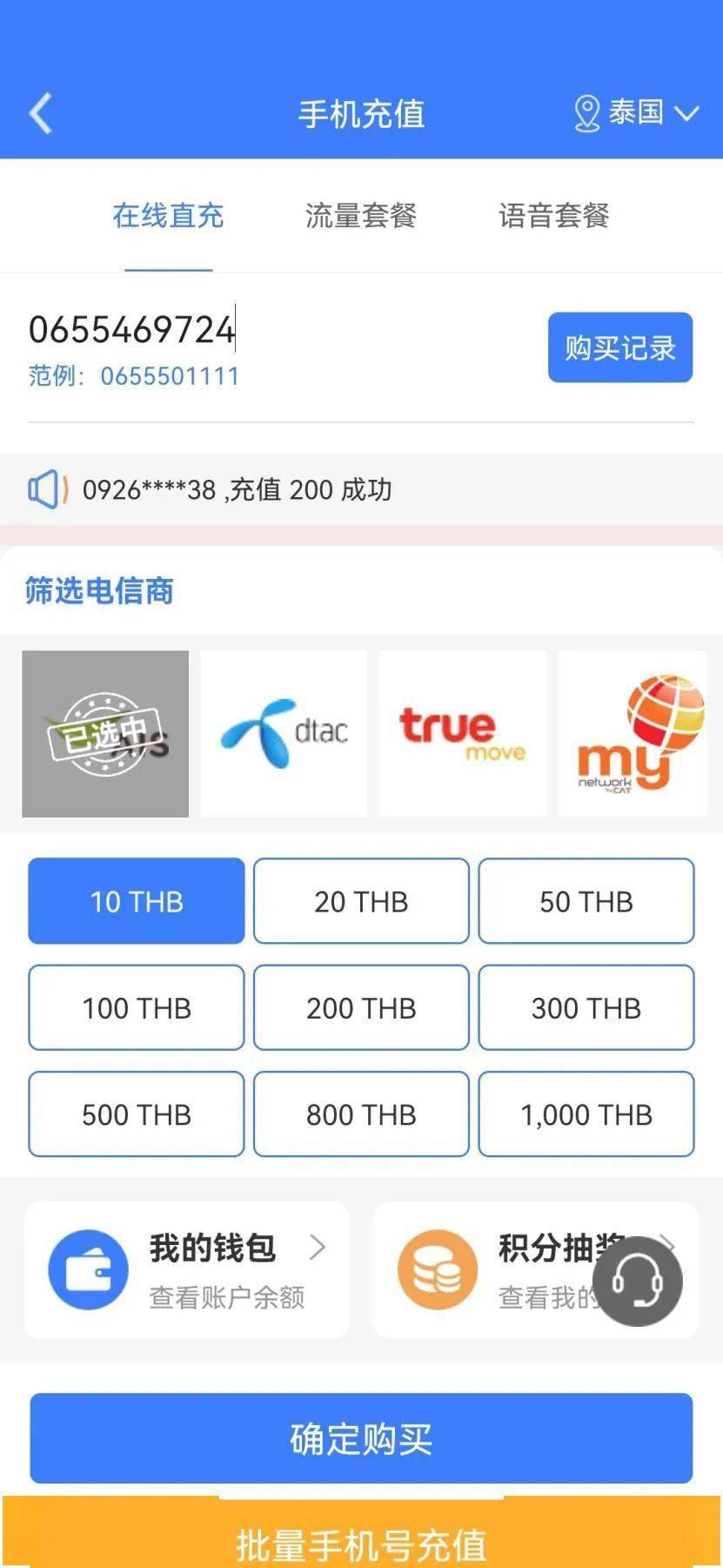Choose the 100 THB top-up amount
The height and width of the screenshot is (1568, 723).
click(x=136, y=1007)
